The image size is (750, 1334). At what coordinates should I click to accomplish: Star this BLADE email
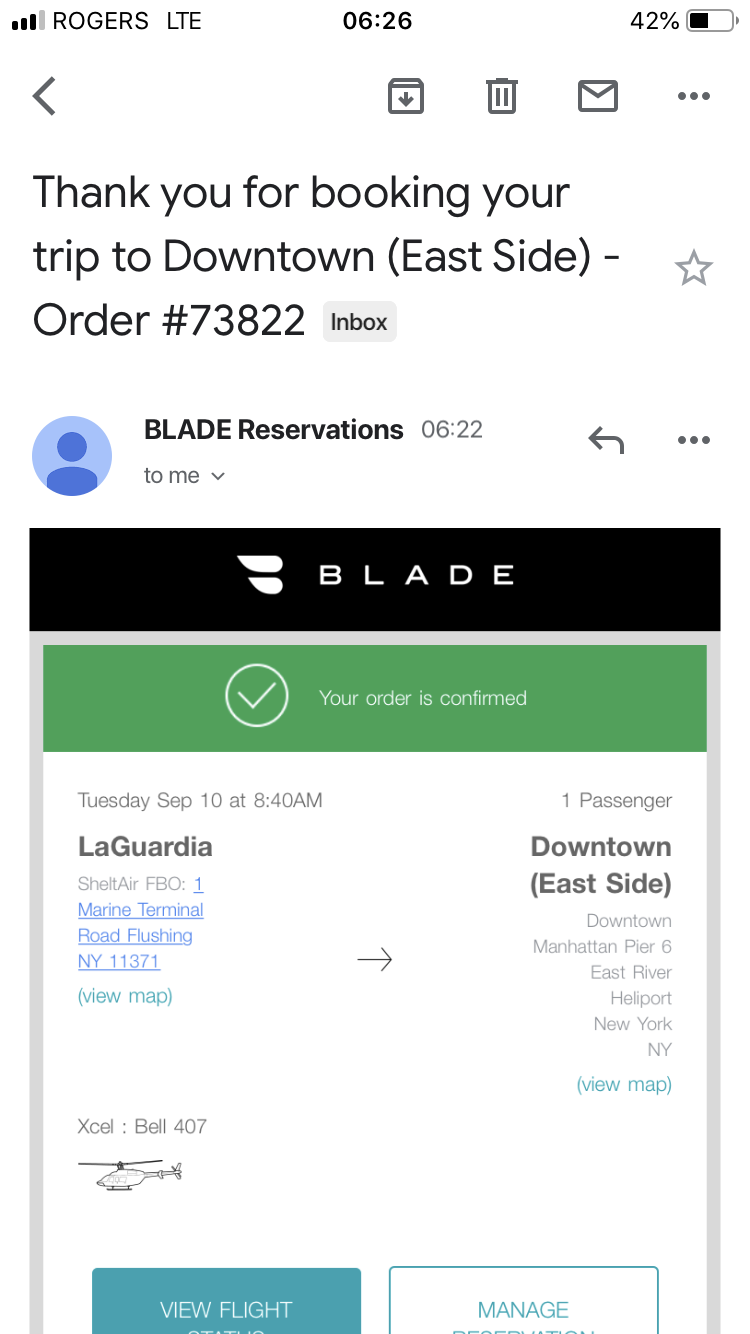click(693, 269)
